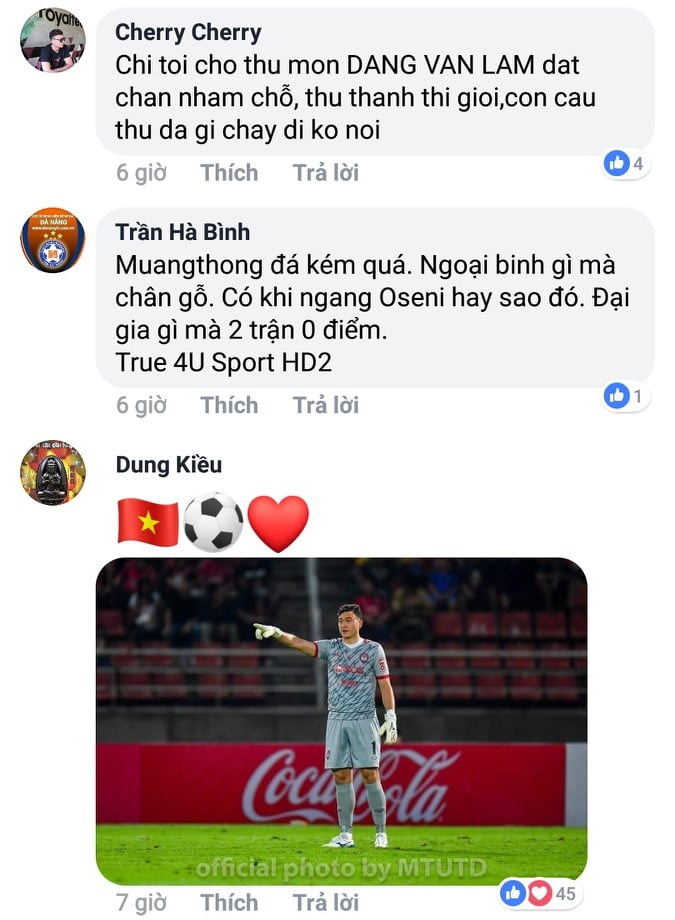
Task: Open Dung Kiều's avatar
Action: 52,471
